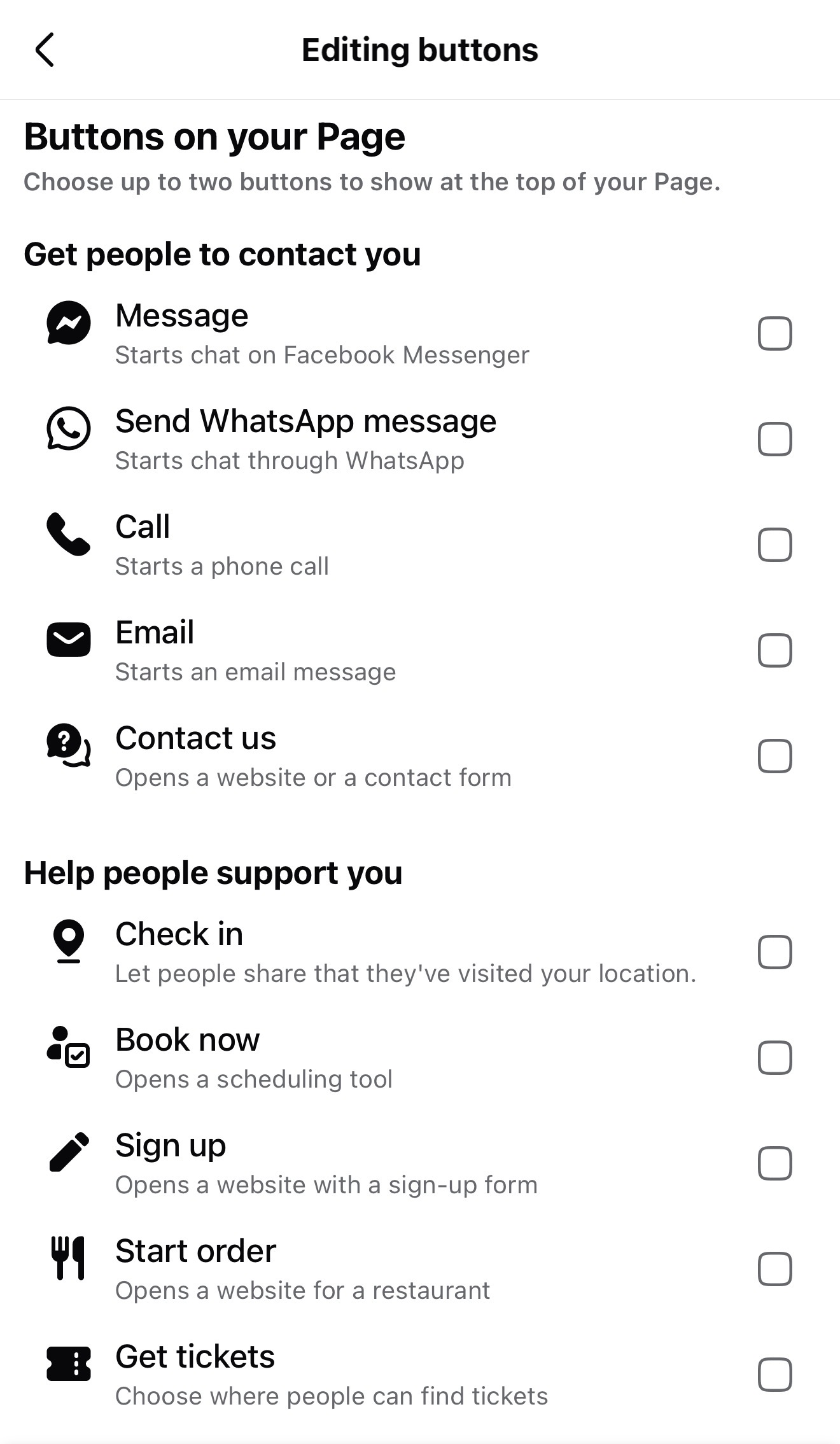Check the Start order checkbox
The height and width of the screenshot is (1444, 840).
[x=774, y=1269]
